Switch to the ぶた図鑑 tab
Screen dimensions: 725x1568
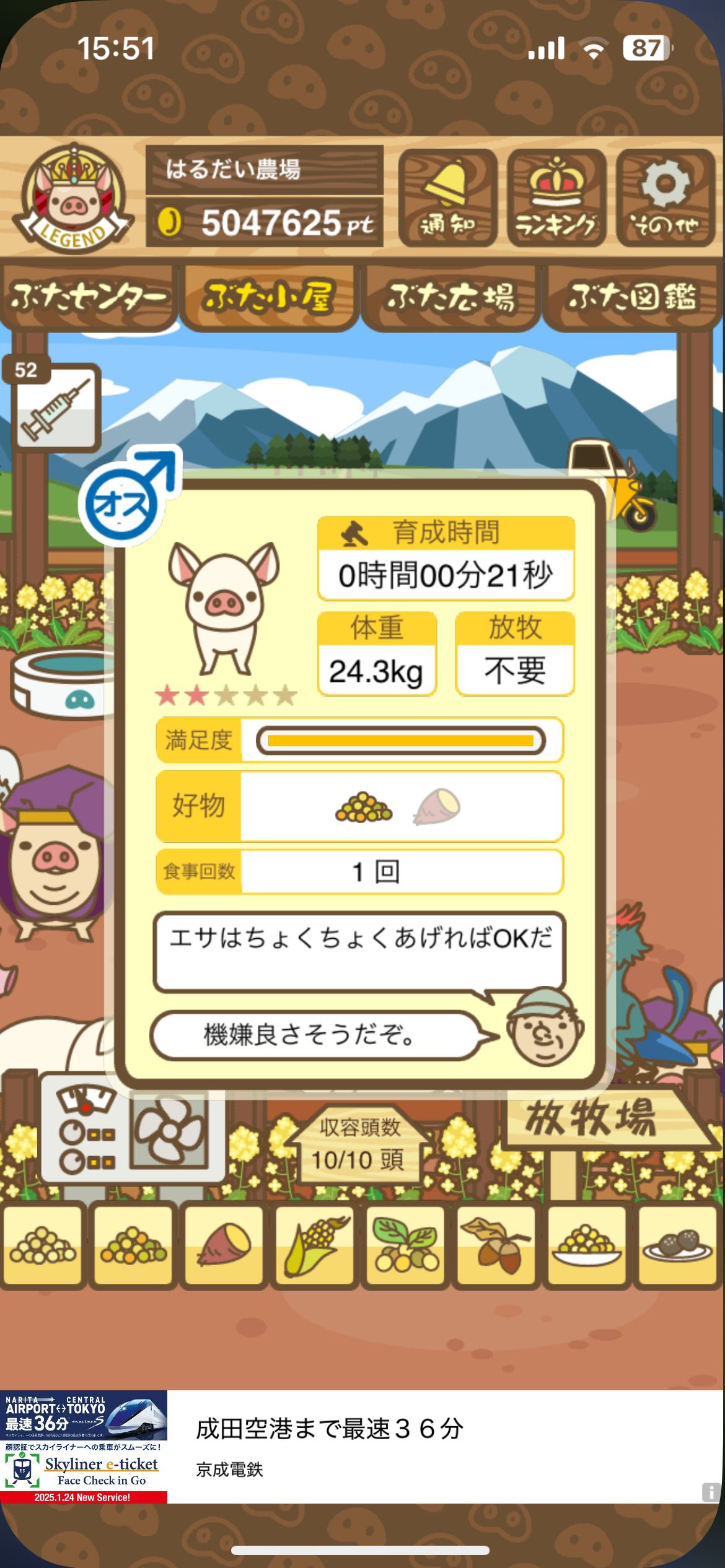click(631, 297)
